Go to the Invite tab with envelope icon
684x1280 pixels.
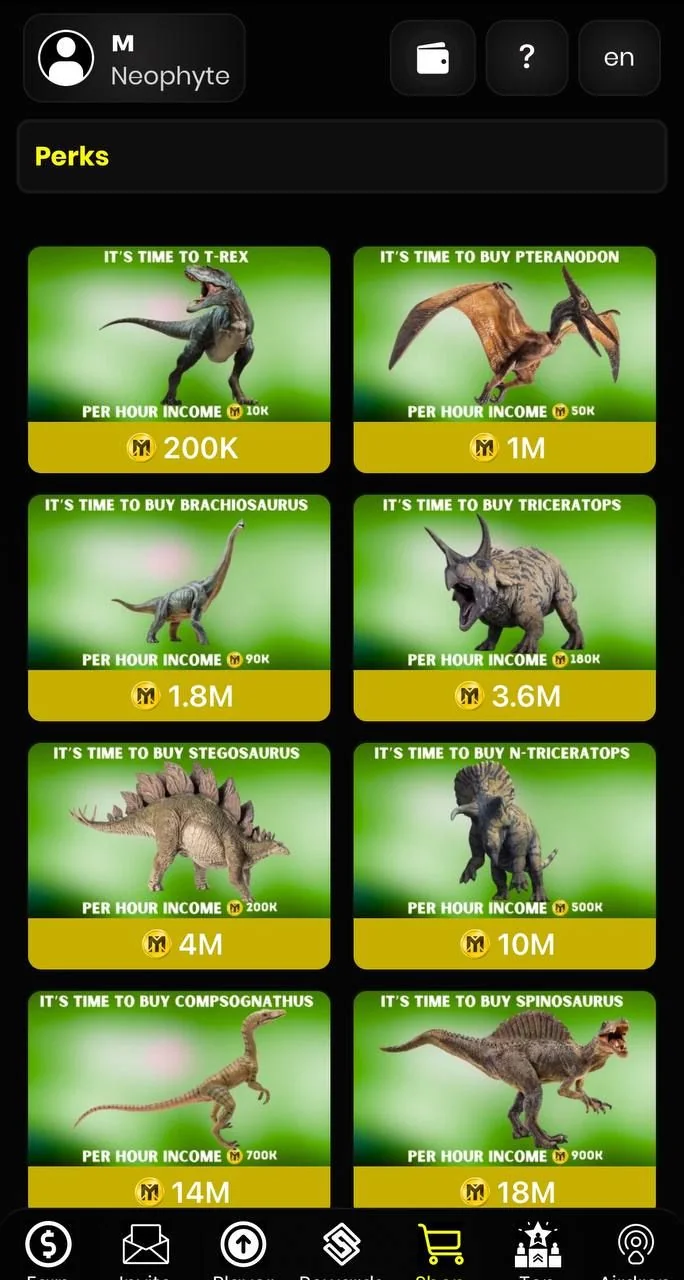[146, 1250]
